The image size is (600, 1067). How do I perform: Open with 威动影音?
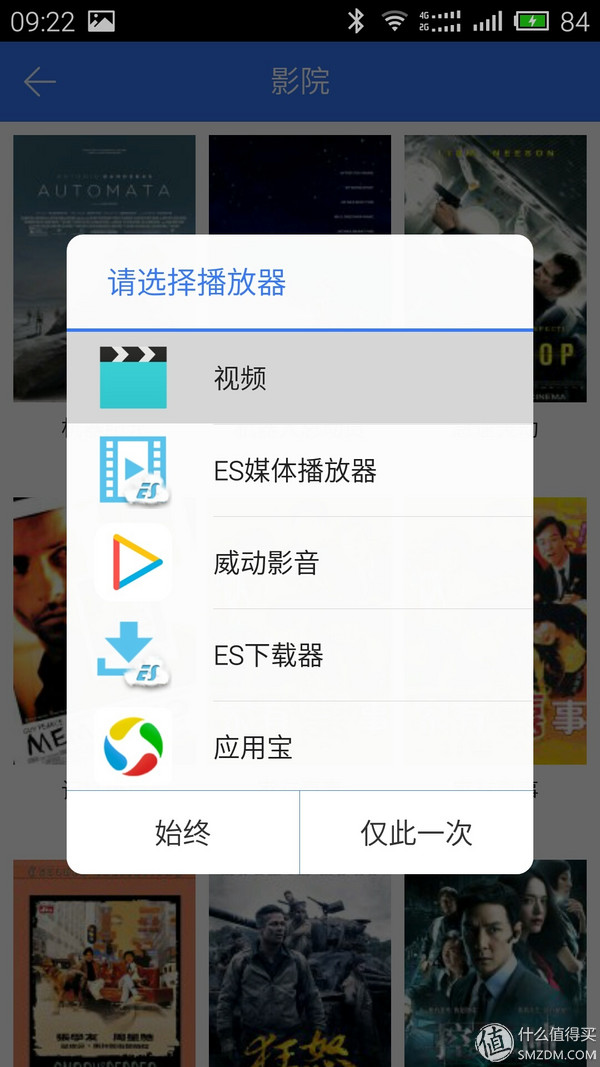[299, 562]
